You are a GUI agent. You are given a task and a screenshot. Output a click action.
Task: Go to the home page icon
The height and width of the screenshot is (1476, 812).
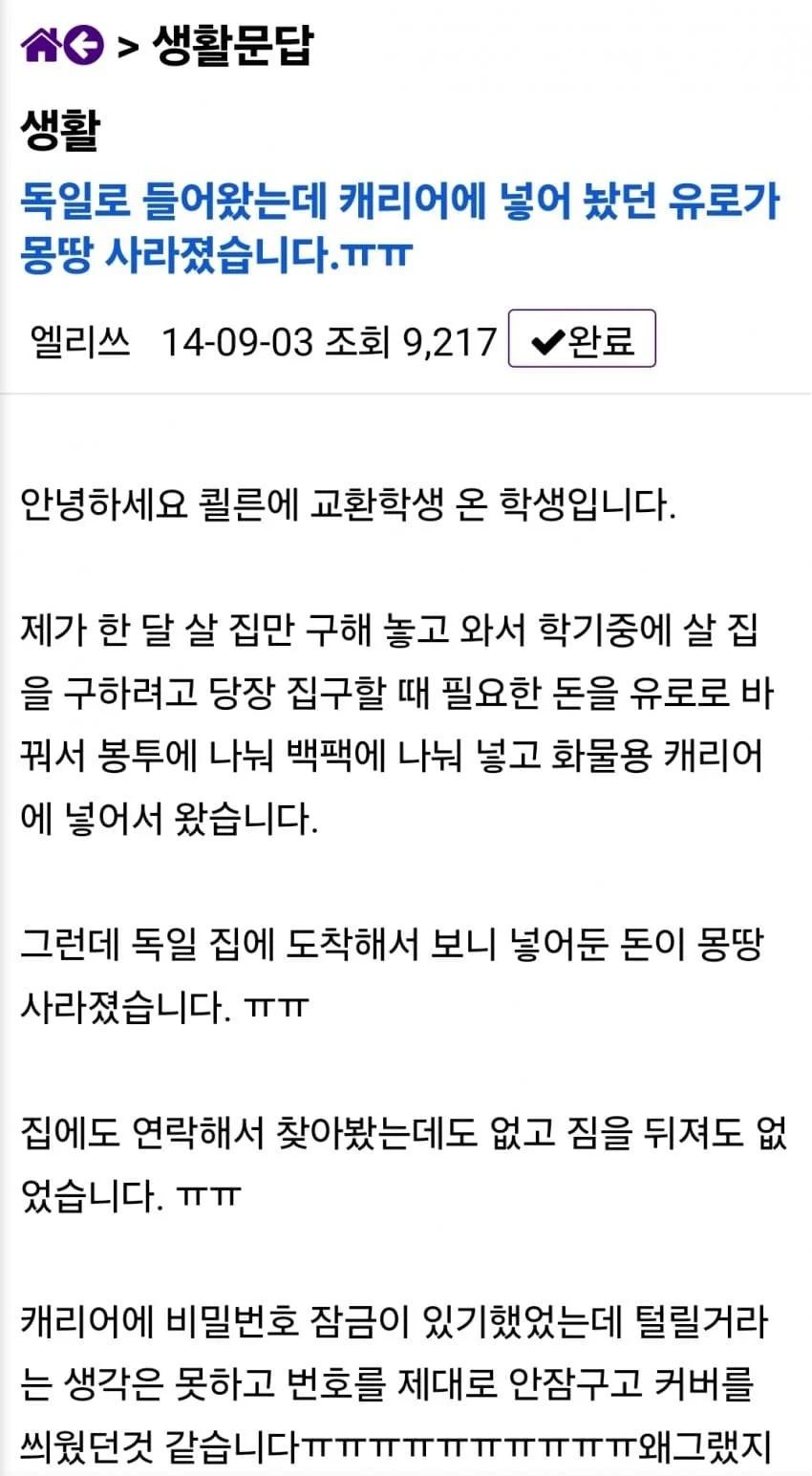click(41, 44)
